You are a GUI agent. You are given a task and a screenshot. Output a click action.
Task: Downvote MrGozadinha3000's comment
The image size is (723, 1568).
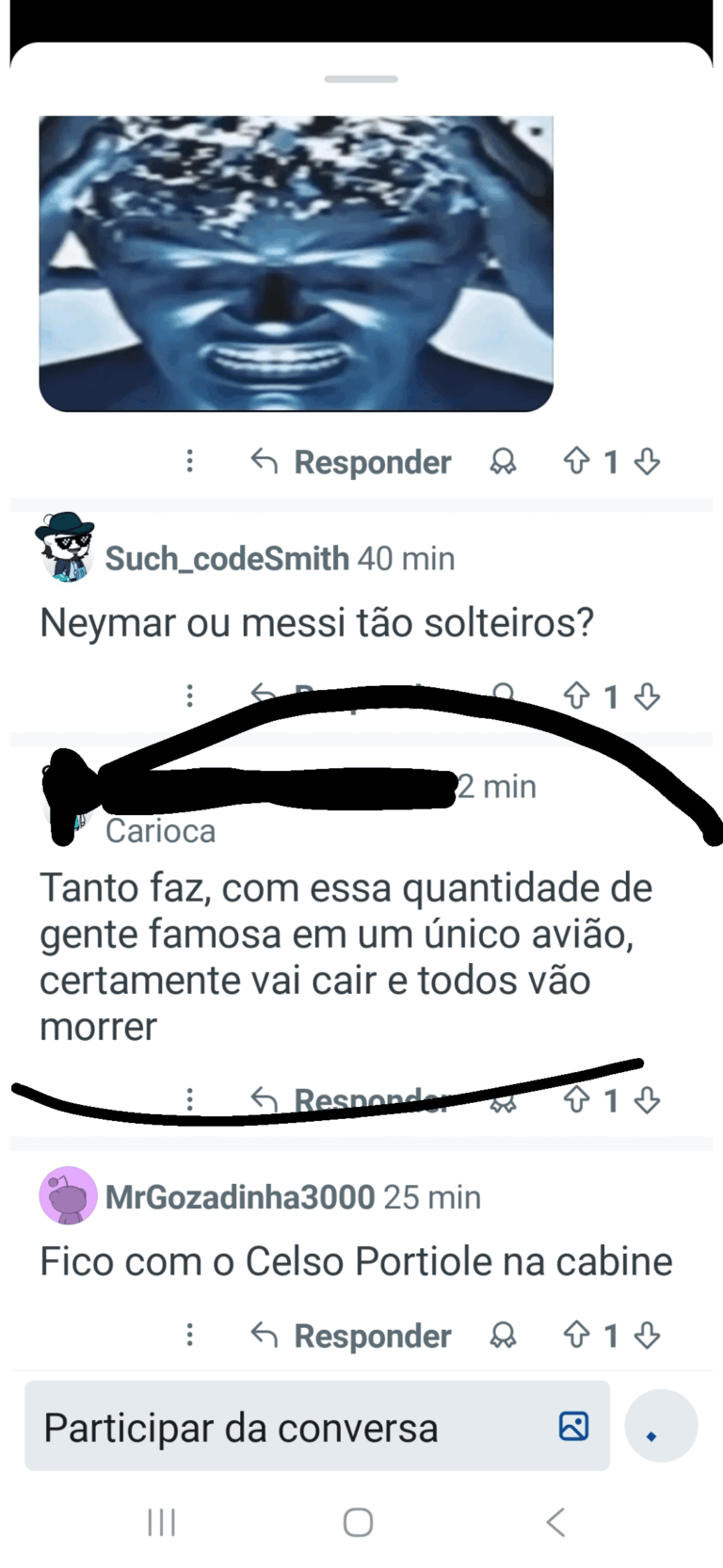point(647,1335)
